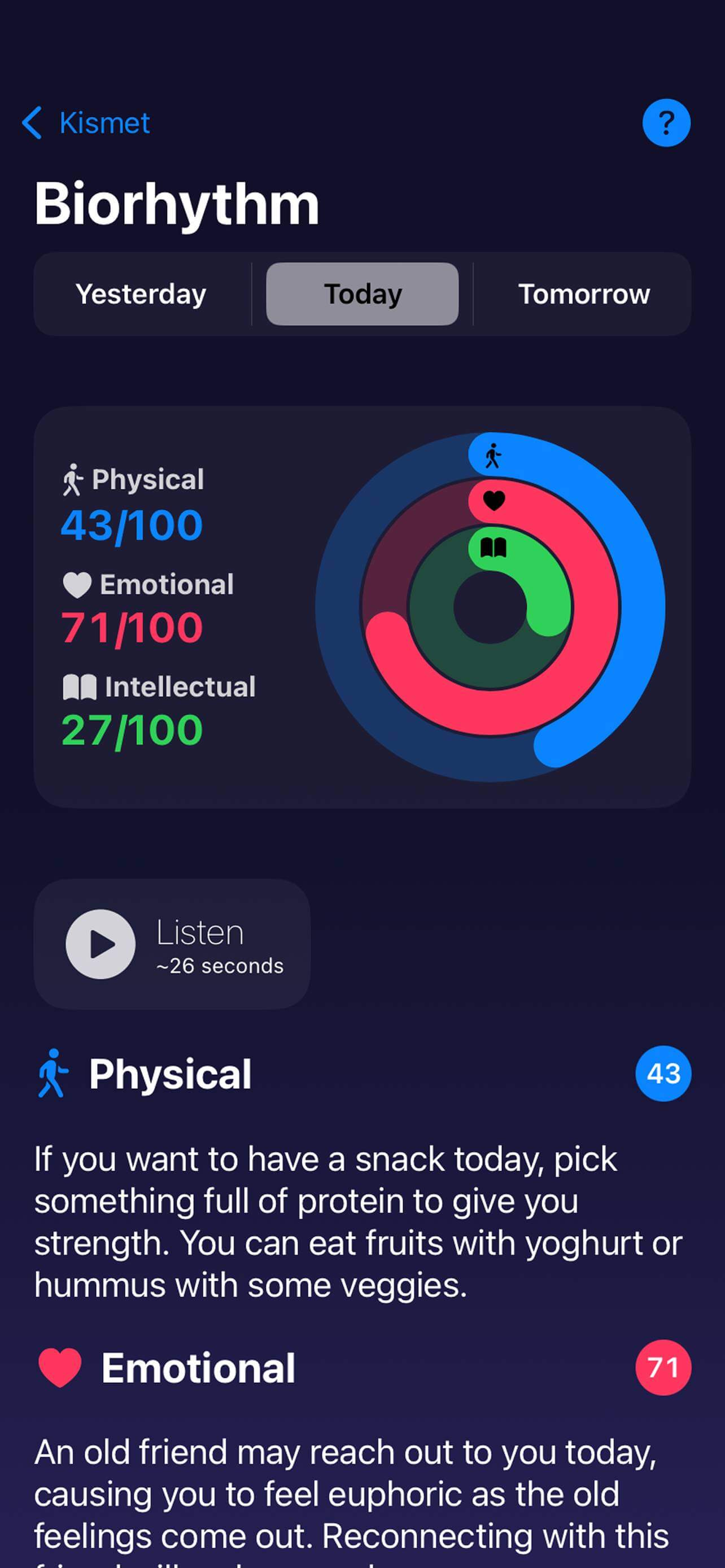Tap the Biorhythm page title
The image size is (725, 1568).
tap(177, 203)
